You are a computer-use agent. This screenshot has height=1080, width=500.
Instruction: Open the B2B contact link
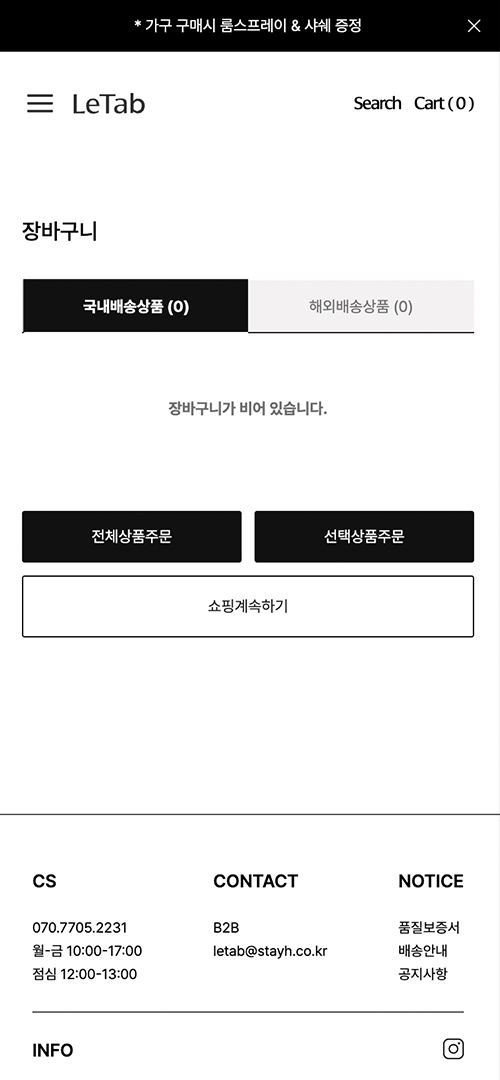tap(226, 928)
